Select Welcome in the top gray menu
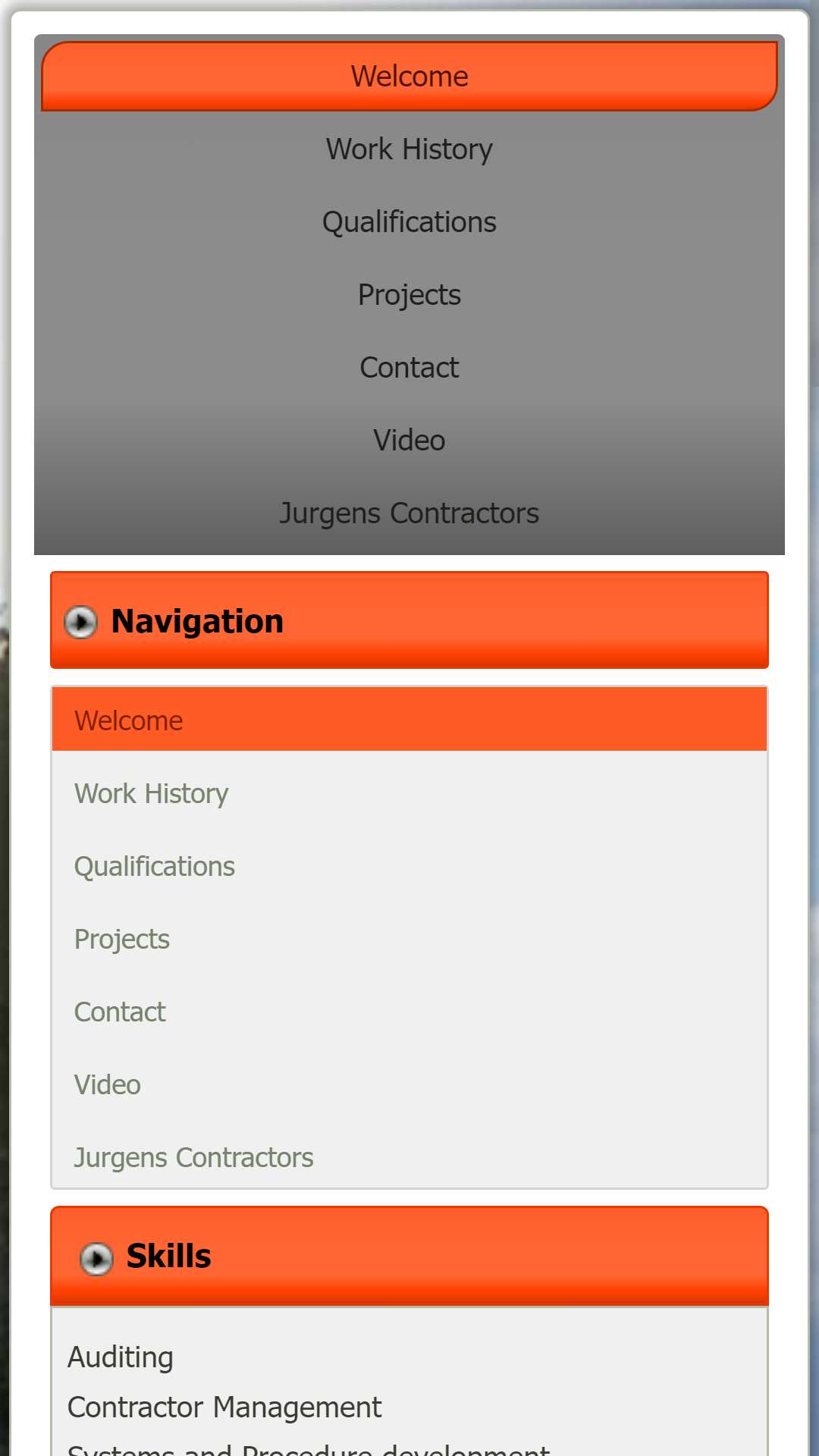The image size is (819, 1456). (x=409, y=77)
